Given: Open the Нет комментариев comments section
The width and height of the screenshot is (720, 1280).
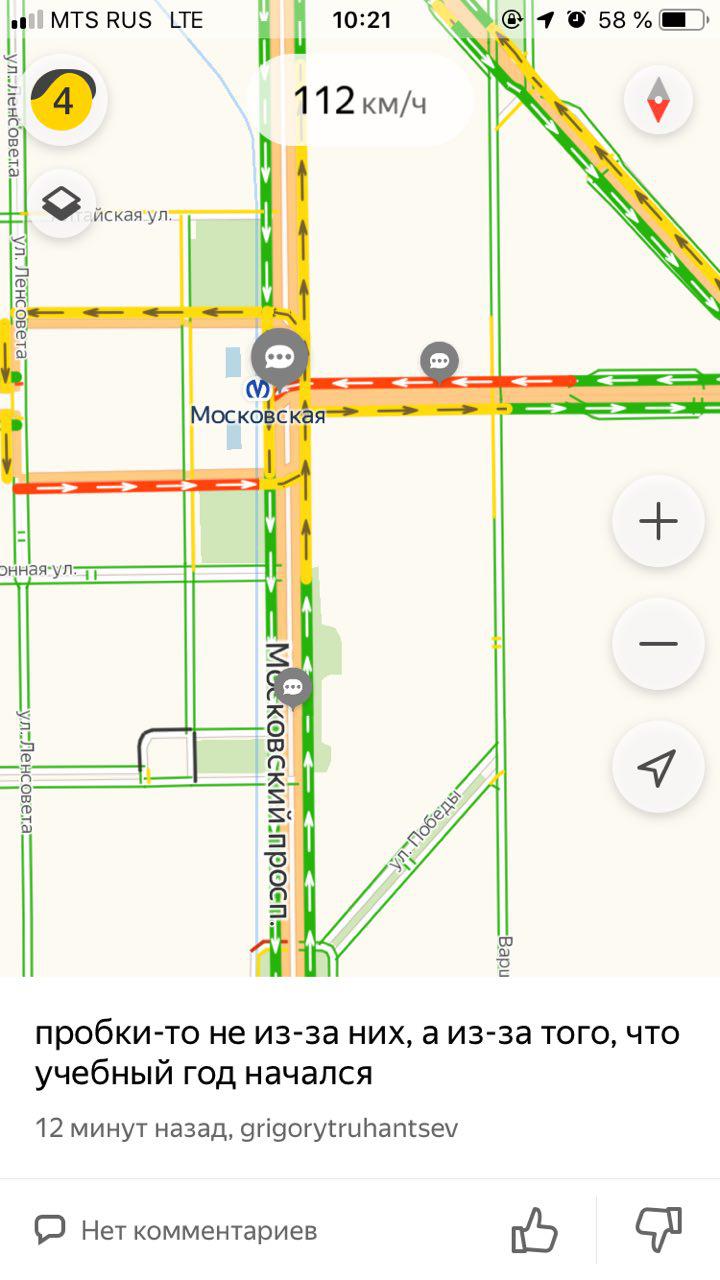Looking at the screenshot, I should 176,1229.
